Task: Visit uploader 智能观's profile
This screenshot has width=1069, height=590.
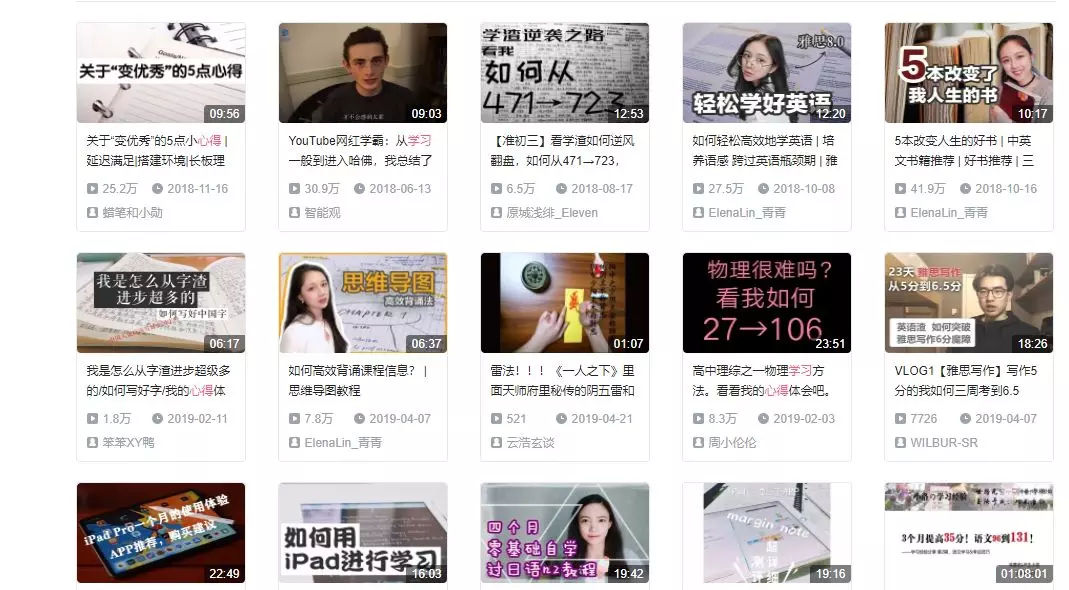Action: coord(322,213)
